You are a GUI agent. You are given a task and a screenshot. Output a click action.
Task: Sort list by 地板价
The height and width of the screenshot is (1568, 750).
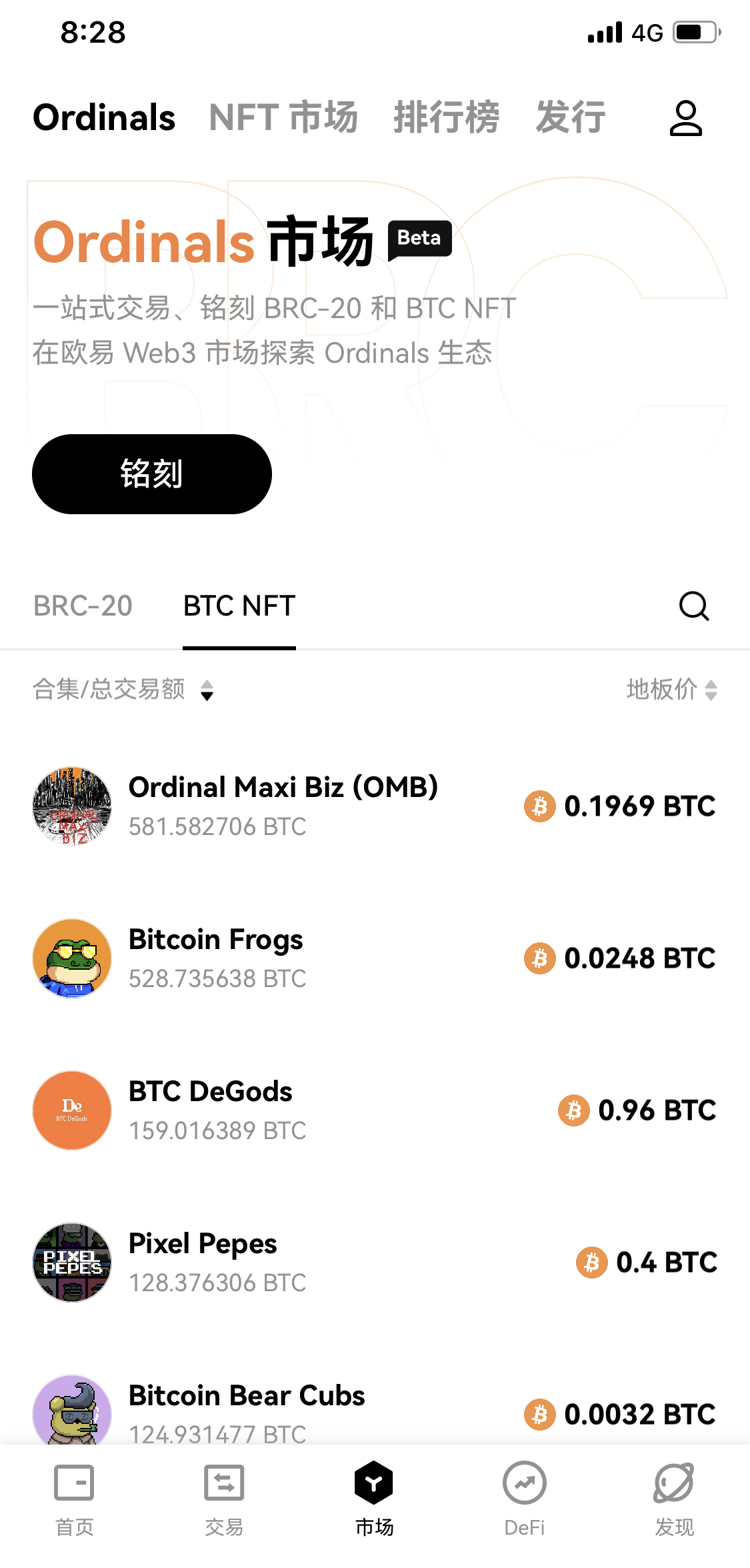tap(671, 690)
